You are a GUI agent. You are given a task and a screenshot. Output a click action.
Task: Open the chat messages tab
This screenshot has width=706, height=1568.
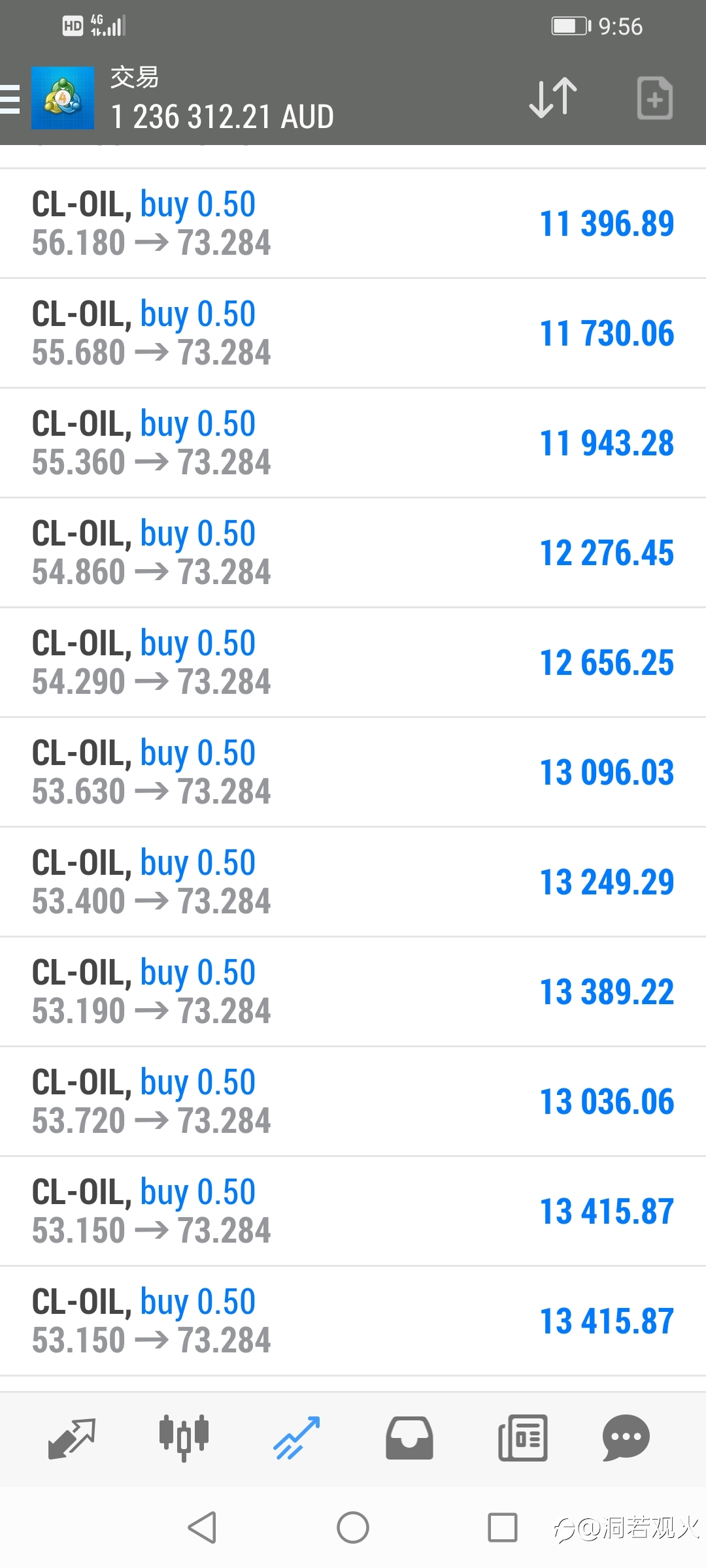coord(626,1439)
